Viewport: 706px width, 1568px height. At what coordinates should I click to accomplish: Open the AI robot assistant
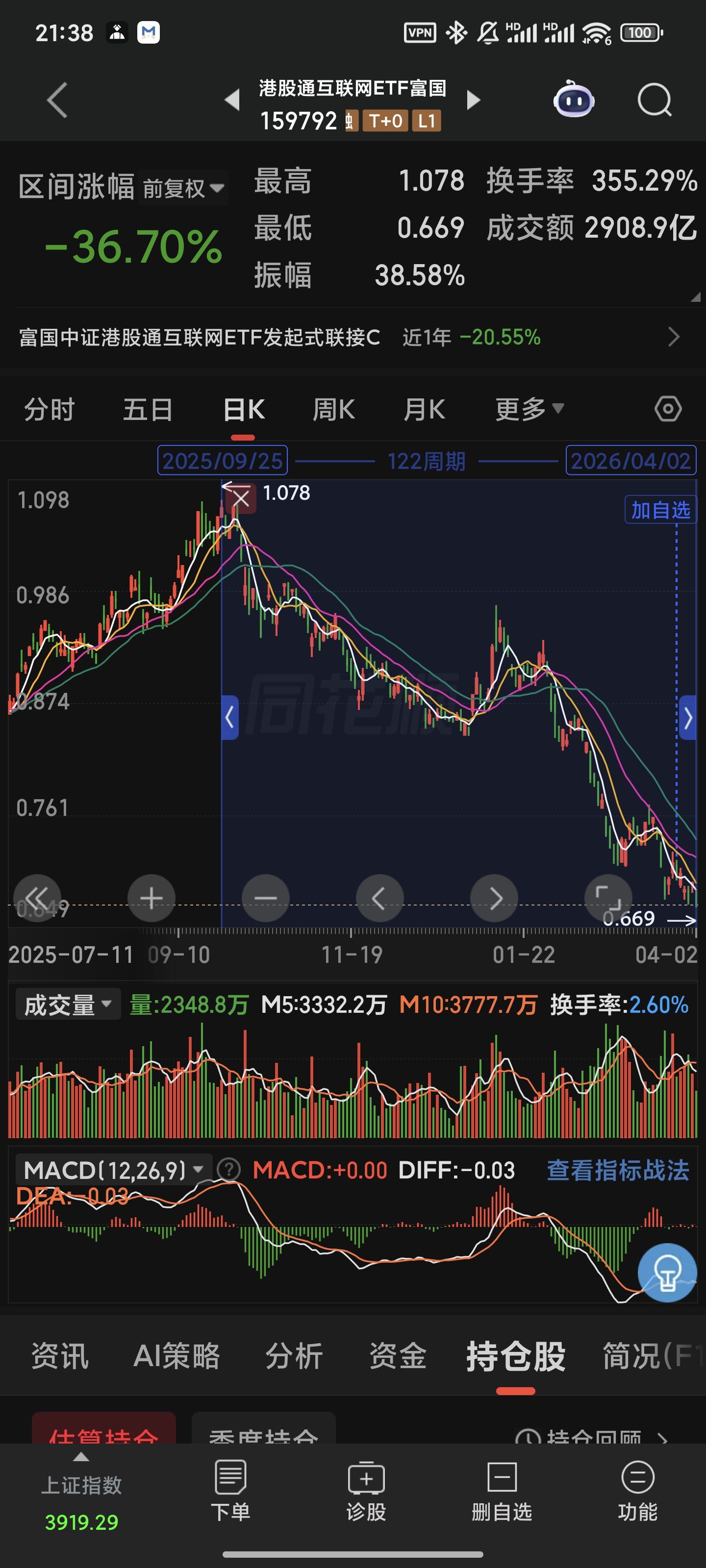573,100
